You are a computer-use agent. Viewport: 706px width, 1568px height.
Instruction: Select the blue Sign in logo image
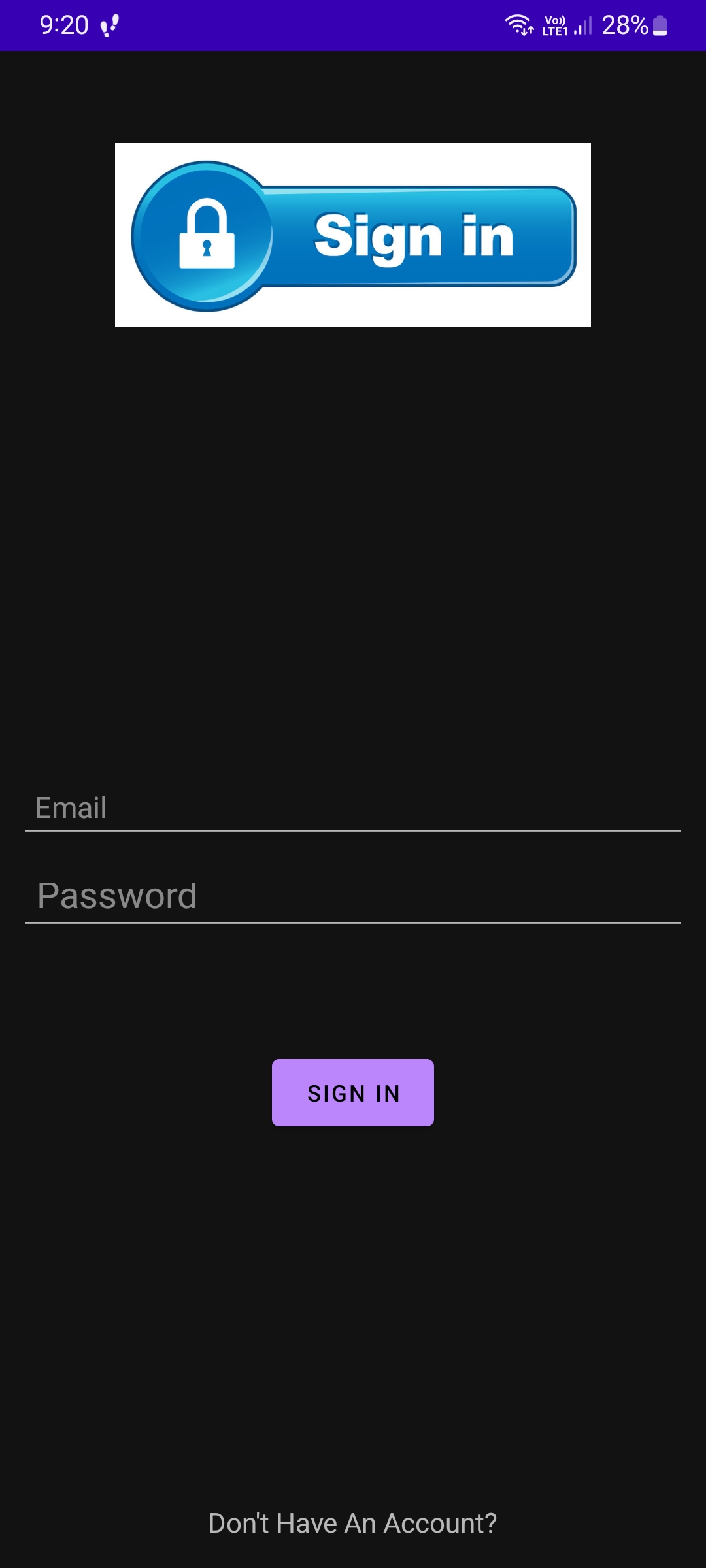coord(353,235)
